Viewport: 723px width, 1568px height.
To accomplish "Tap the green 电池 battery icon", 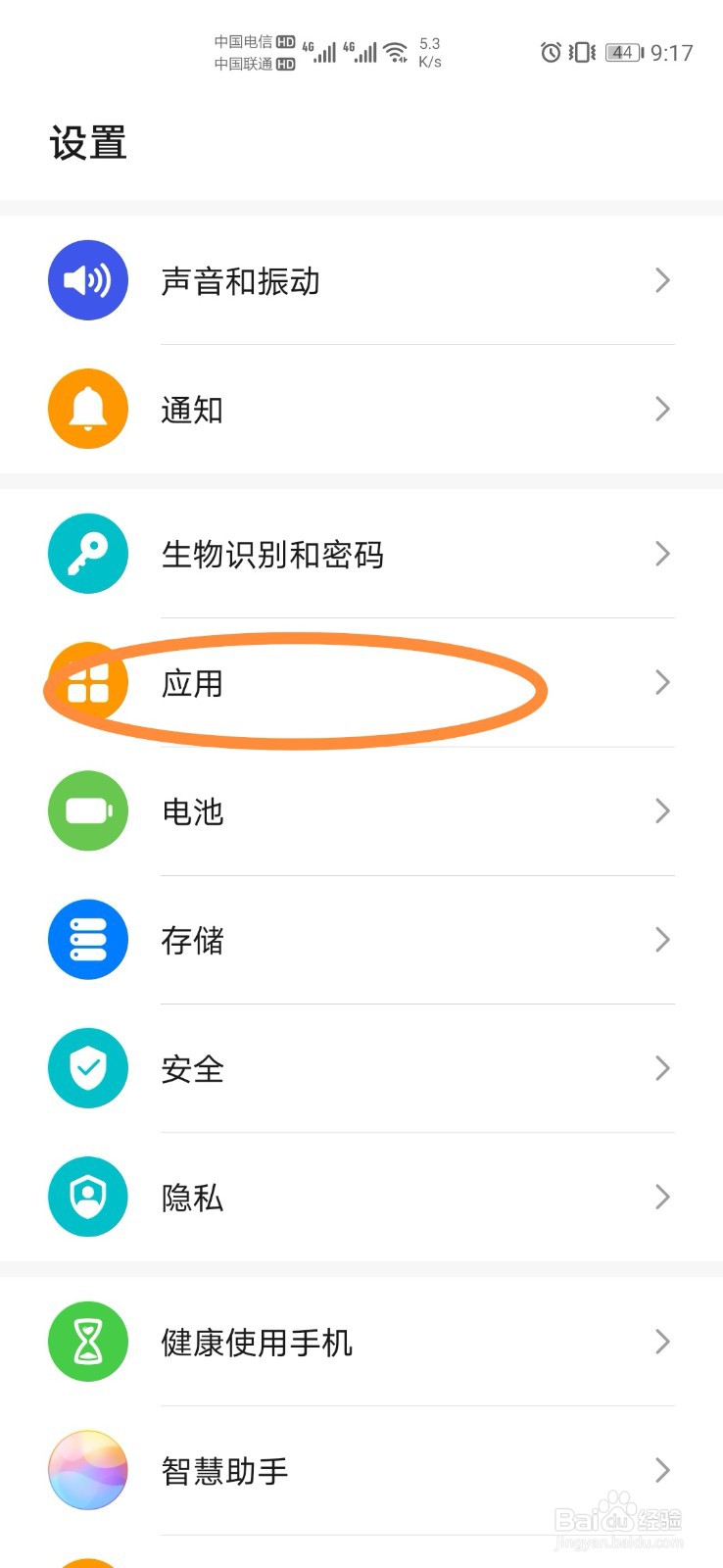I will (x=87, y=811).
